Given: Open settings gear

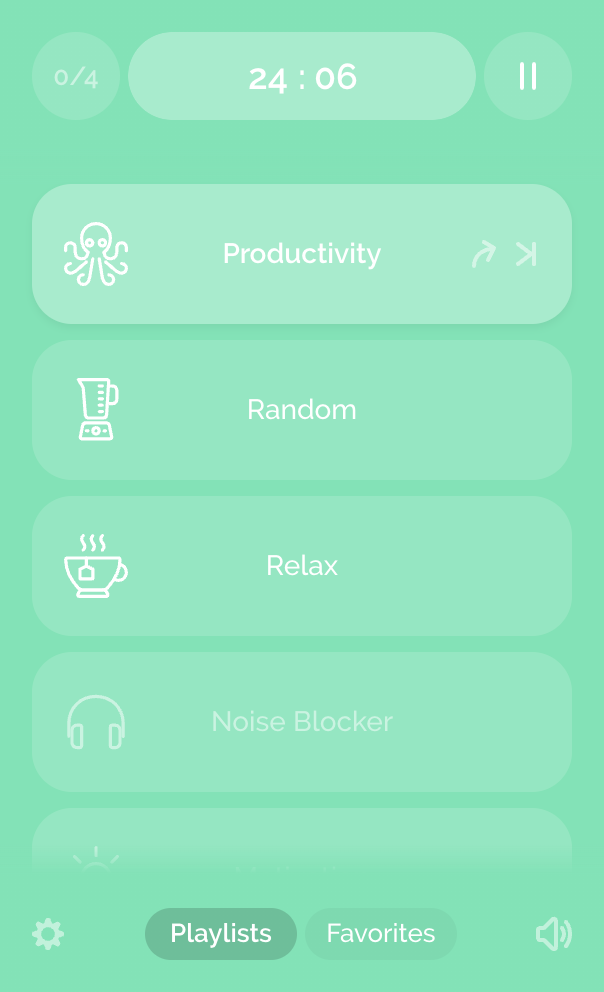Looking at the screenshot, I should tap(48, 934).
